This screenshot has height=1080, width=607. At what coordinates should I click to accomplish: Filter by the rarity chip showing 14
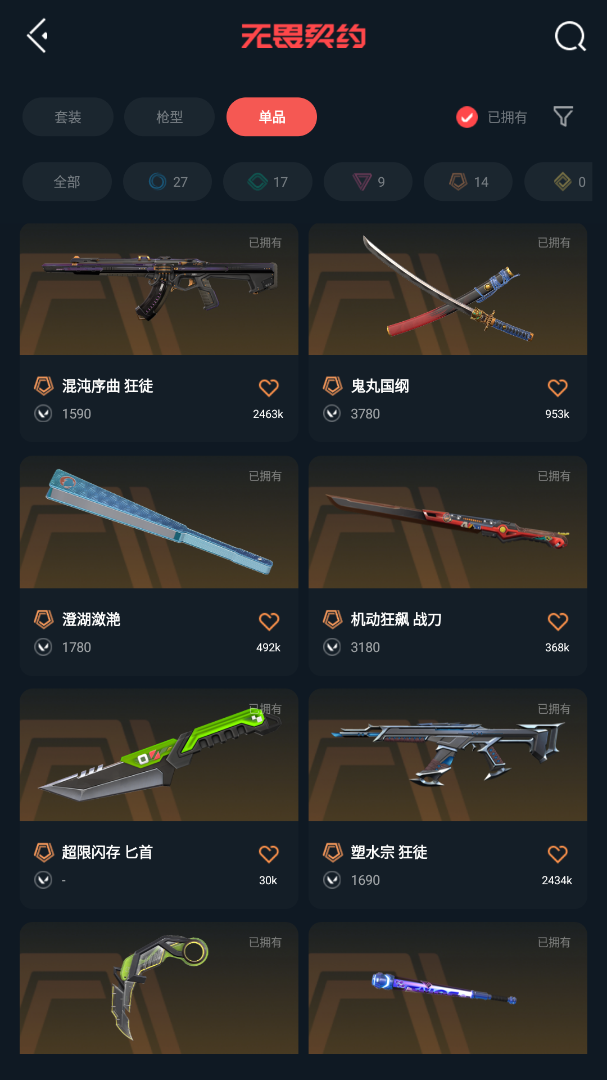pos(468,182)
